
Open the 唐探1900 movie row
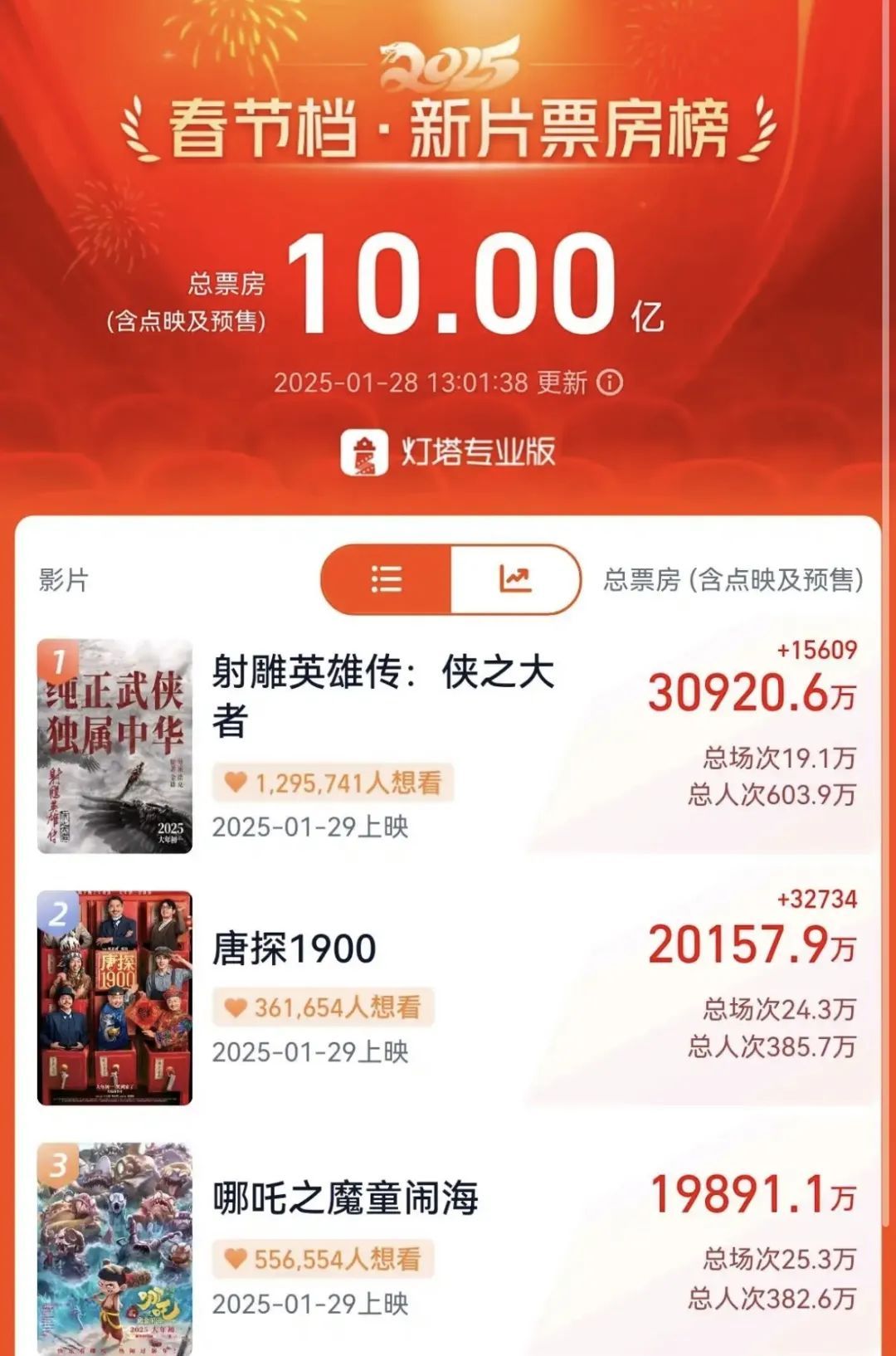[295, 949]
